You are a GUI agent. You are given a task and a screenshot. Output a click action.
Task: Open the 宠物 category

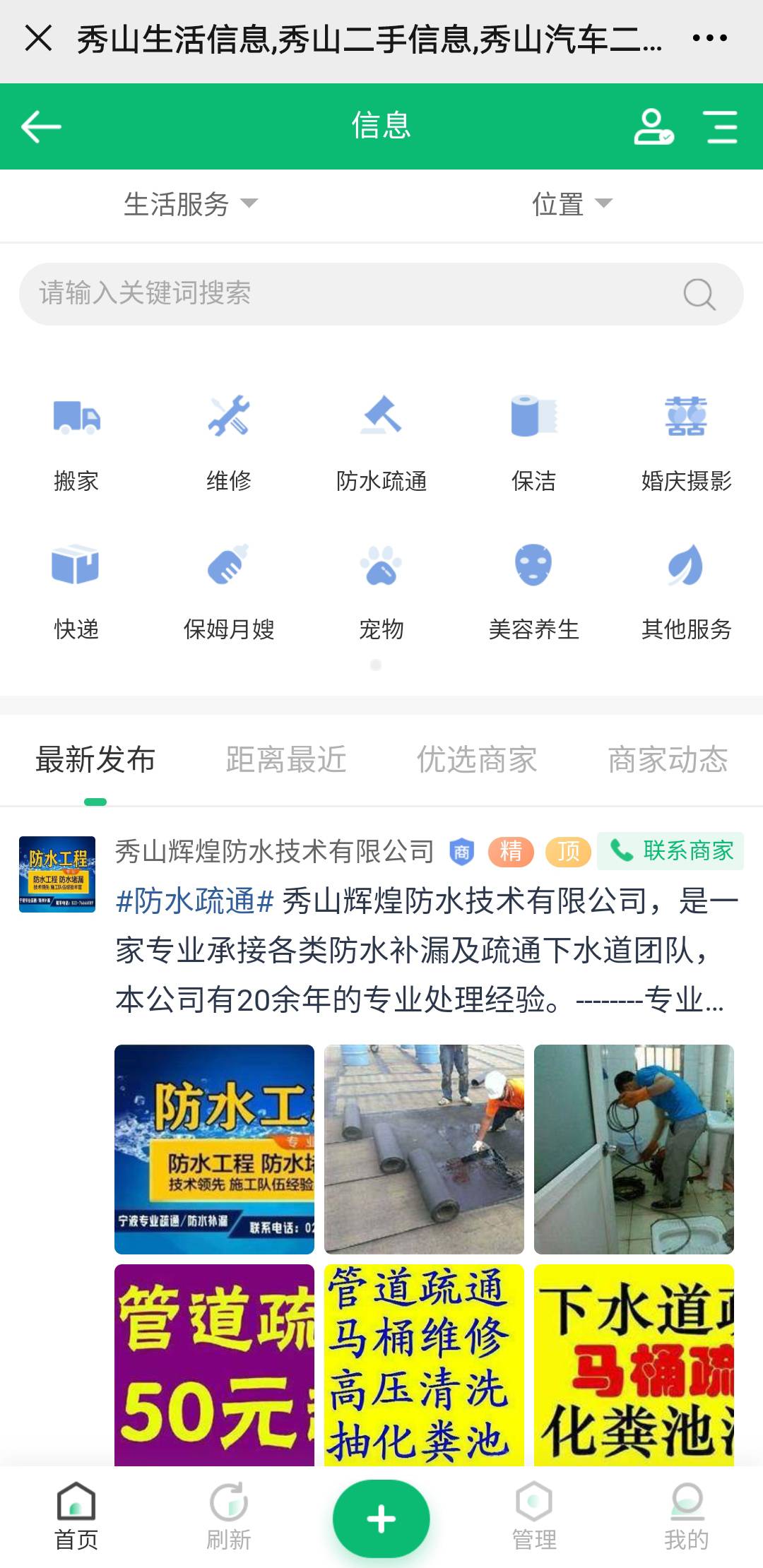point(381,592)
